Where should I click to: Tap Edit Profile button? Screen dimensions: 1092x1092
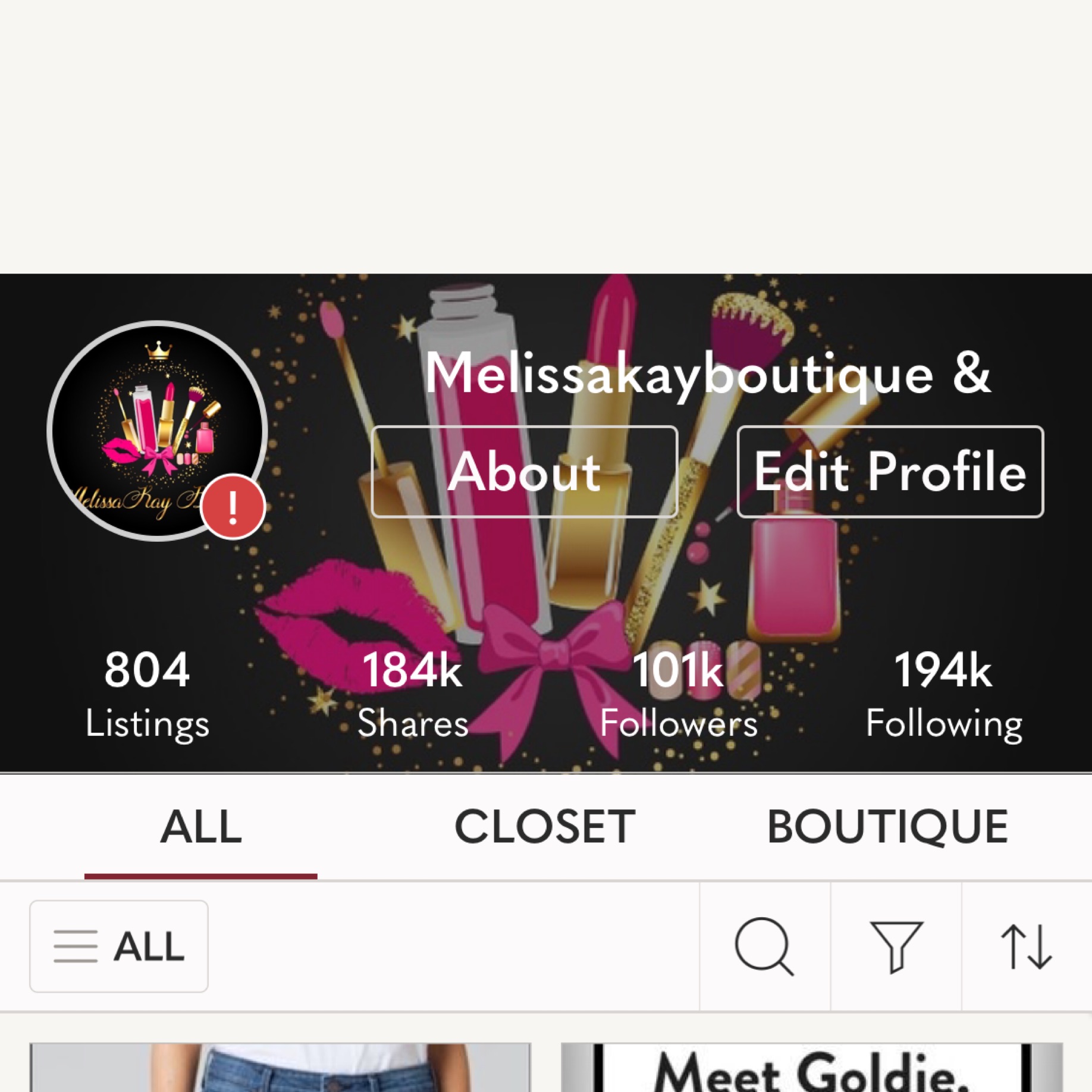[x=890, y=472]
